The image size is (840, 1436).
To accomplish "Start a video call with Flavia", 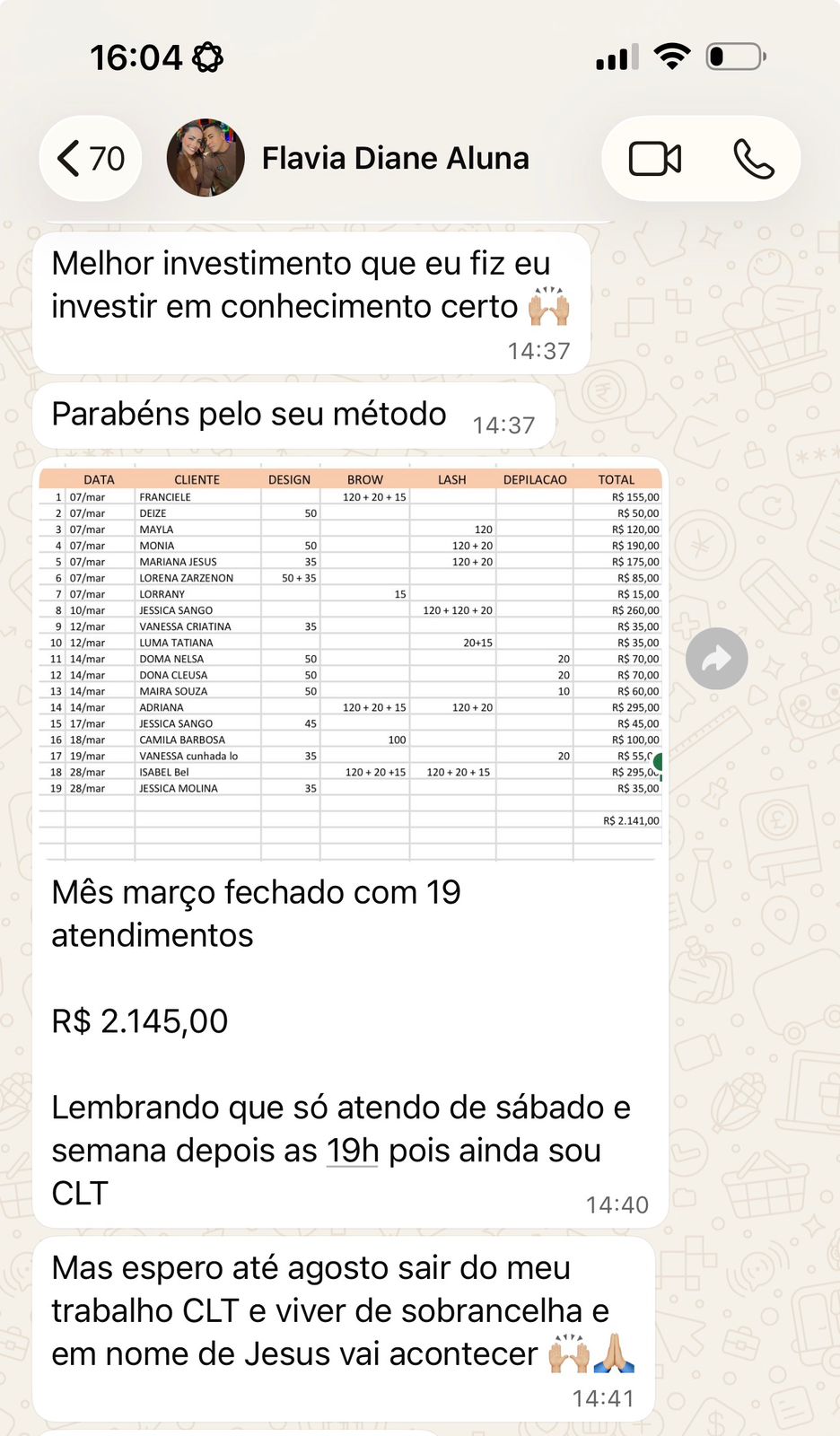I will 654,158.
